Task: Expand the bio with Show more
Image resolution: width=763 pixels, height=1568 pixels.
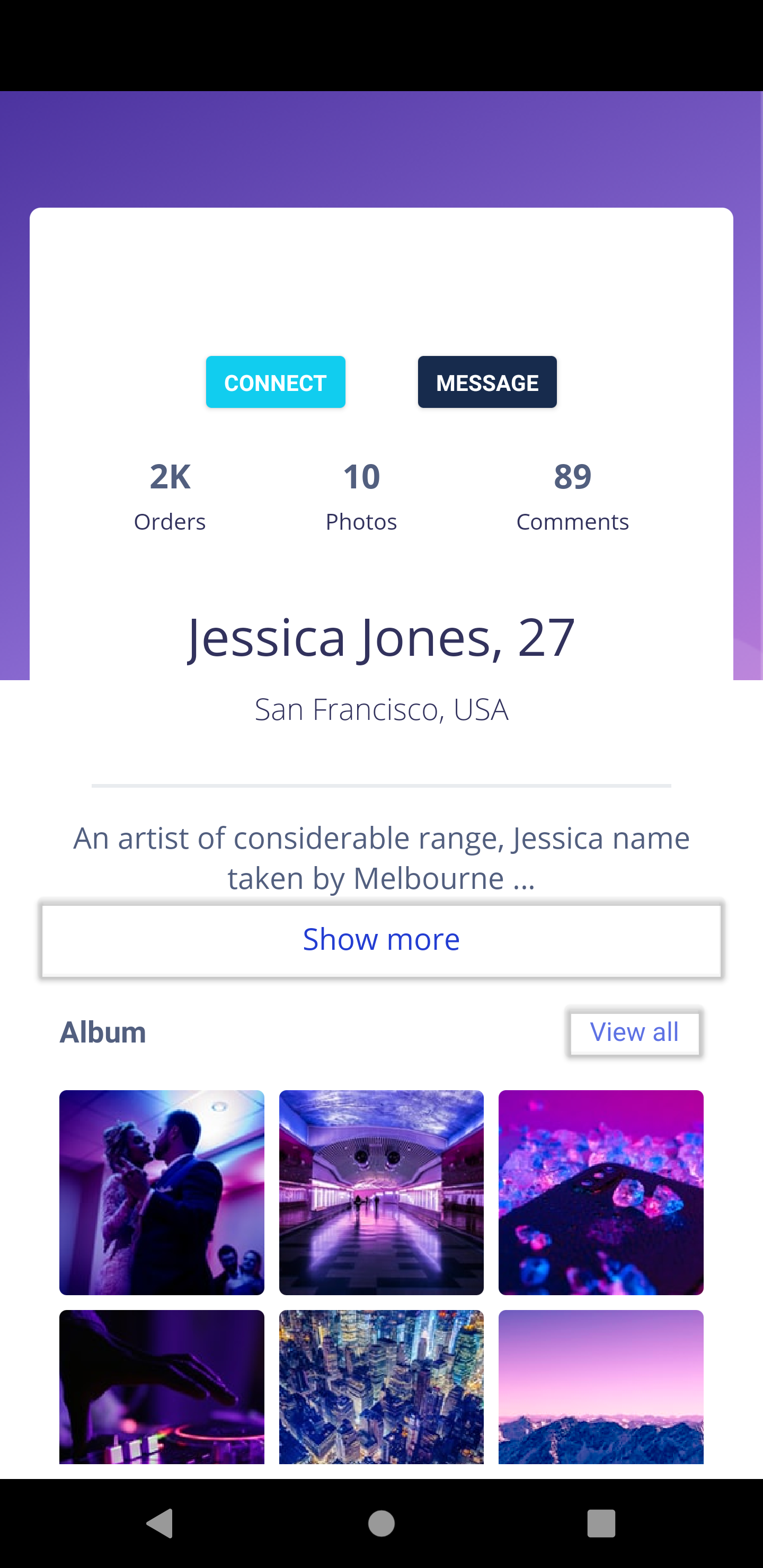Action: [381, 940]
